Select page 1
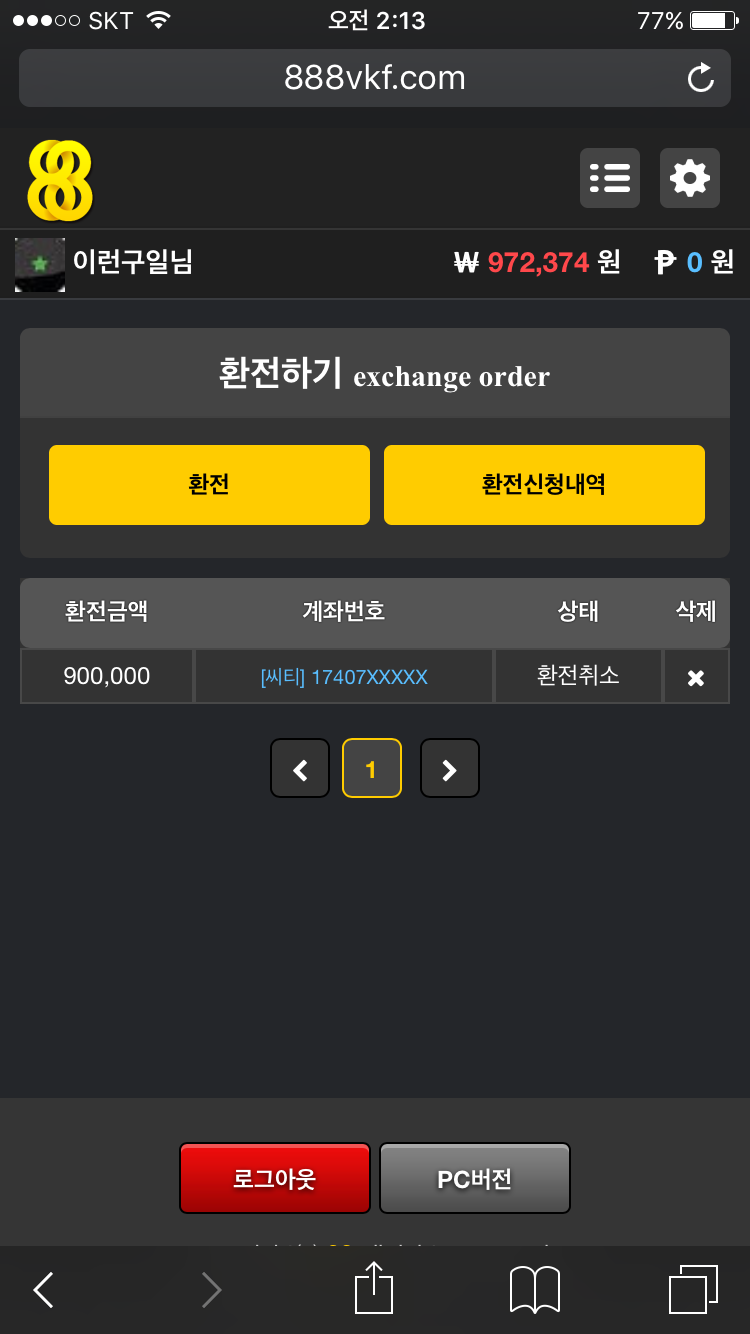Image resolution: width=750 pixels, height=1334 pixels. [x=372, y=768]
